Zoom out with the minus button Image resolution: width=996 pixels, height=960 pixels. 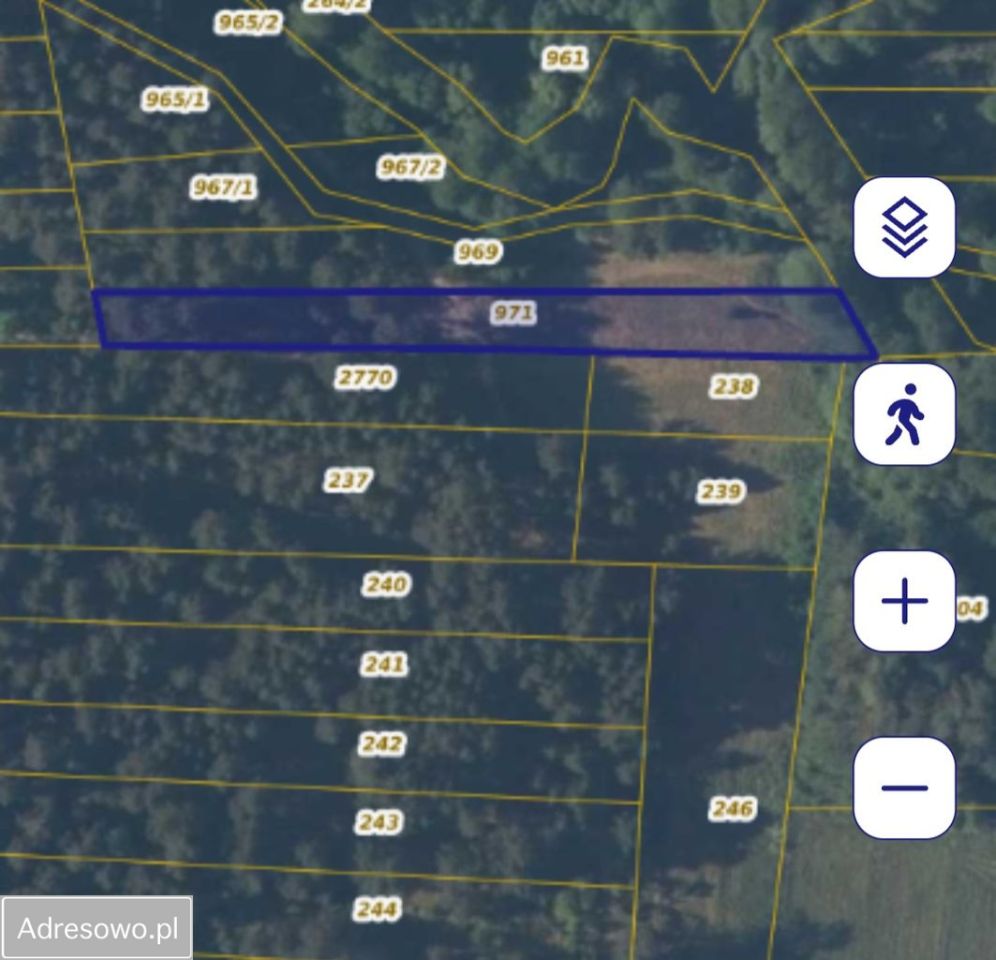point(904,787)
